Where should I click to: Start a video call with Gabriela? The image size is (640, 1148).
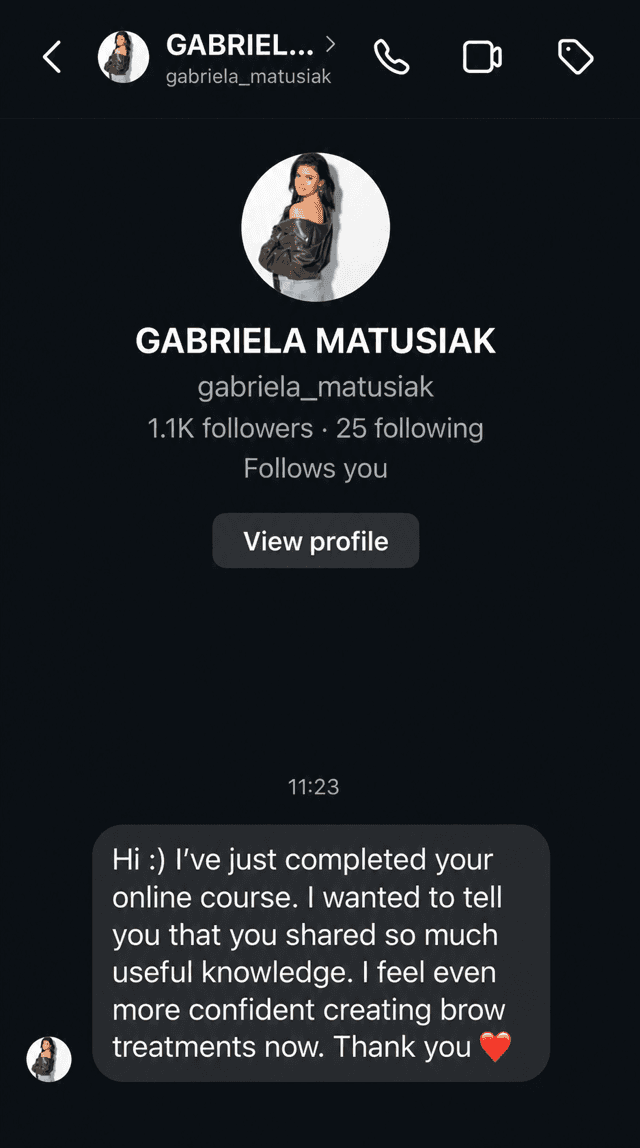pos(482,56)
